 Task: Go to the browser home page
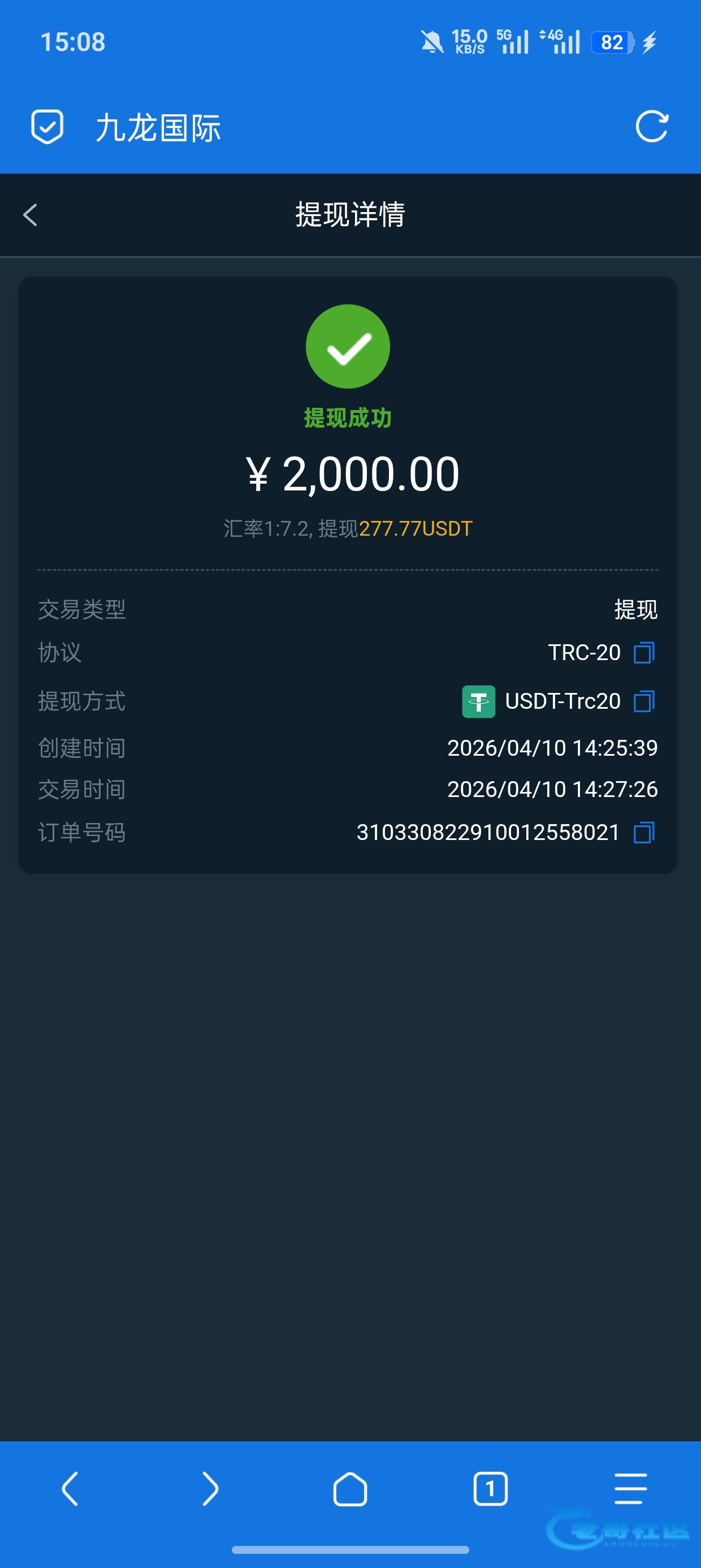pos(350,1489)
